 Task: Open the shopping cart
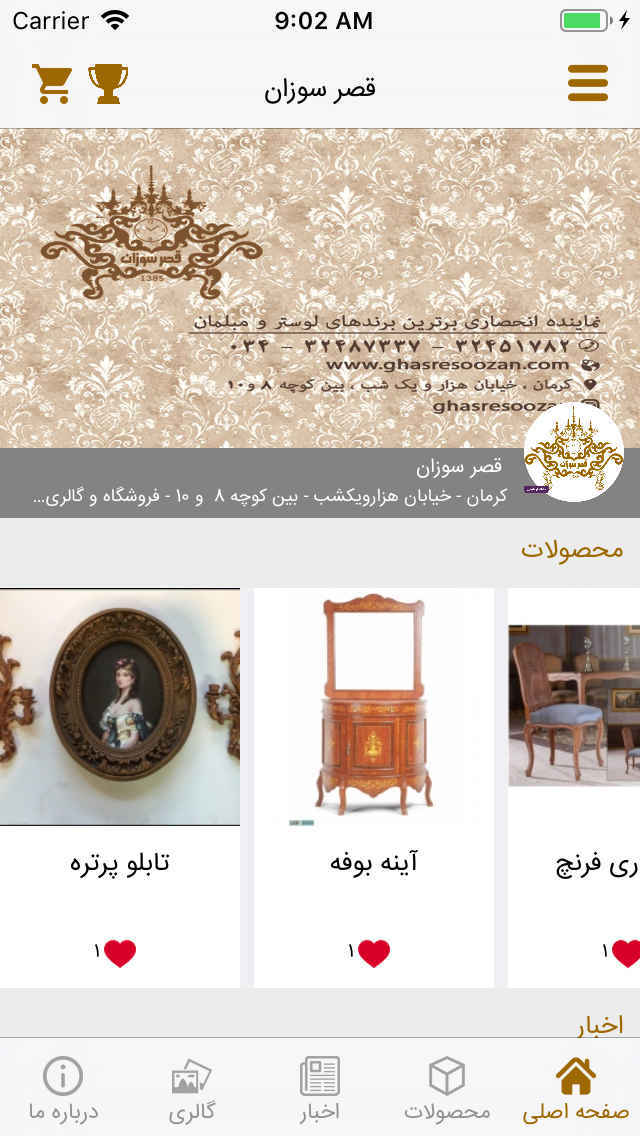(x=51, y=84)
